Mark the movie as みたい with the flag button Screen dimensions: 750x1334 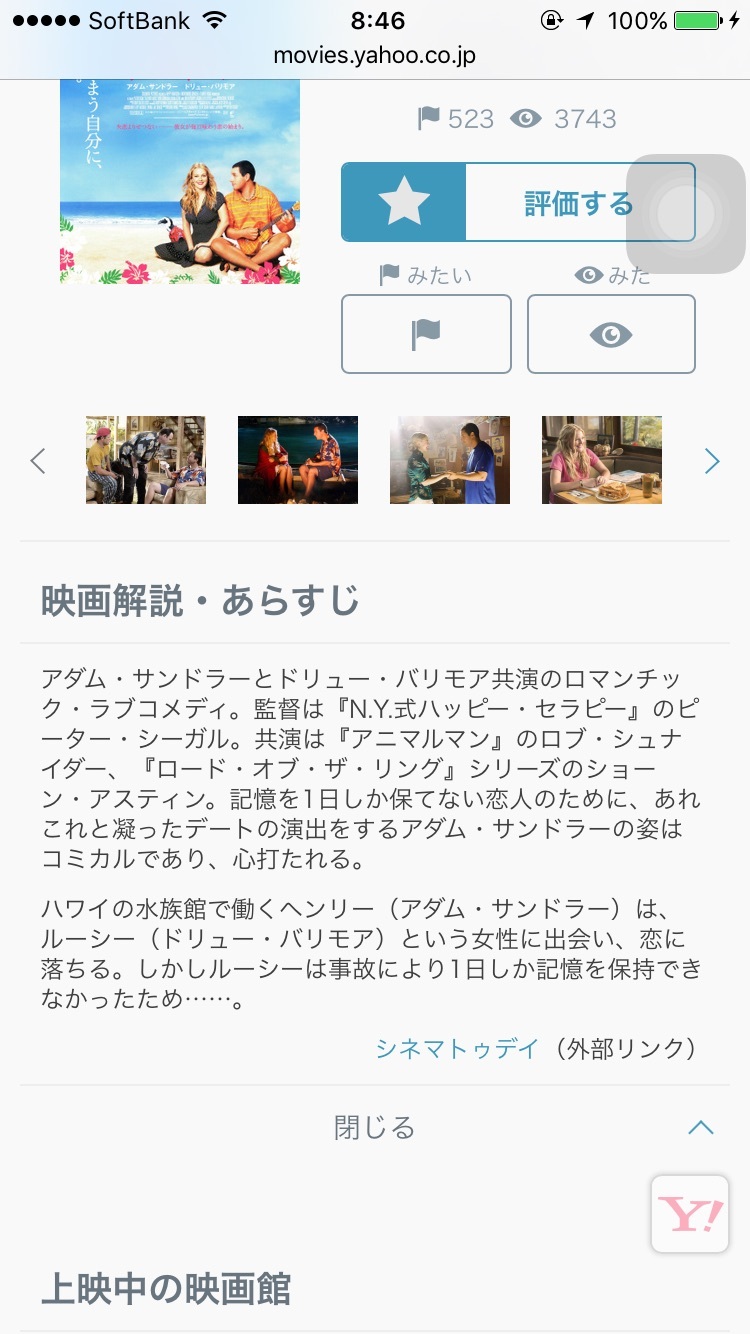click(x=426, y=334)
